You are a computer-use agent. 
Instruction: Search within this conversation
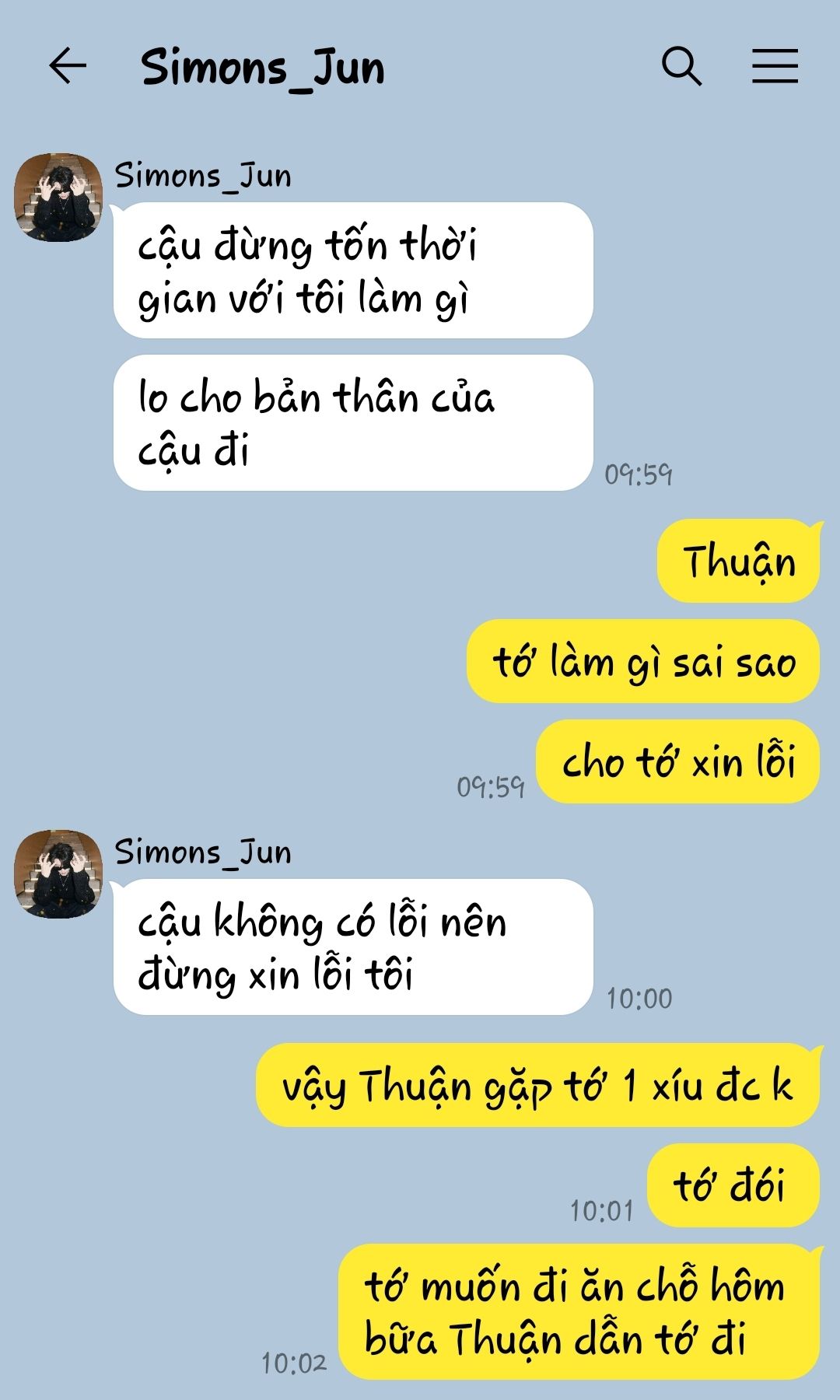tap(681, 65)
